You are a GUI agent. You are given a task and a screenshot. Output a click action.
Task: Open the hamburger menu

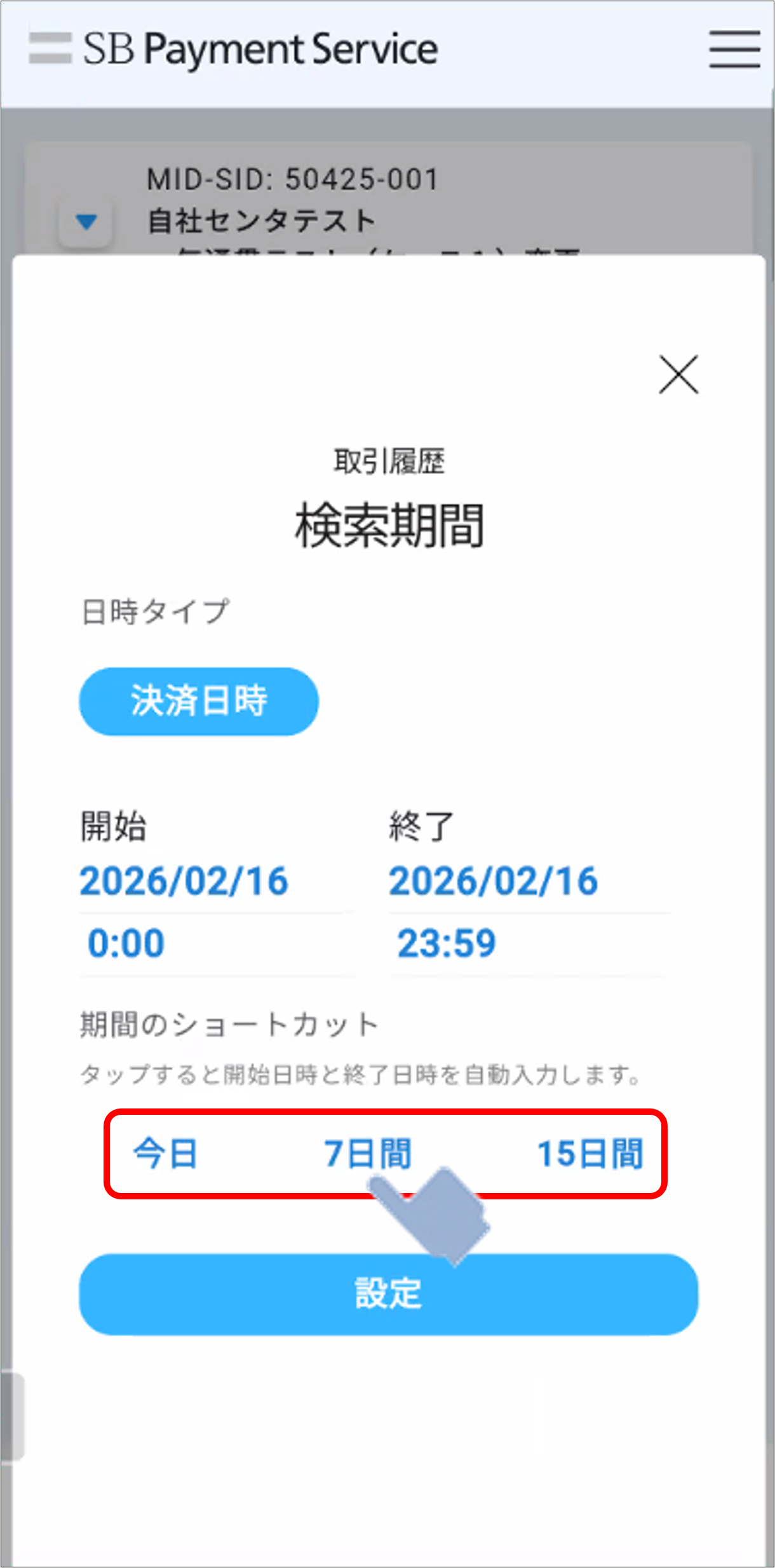734,49
